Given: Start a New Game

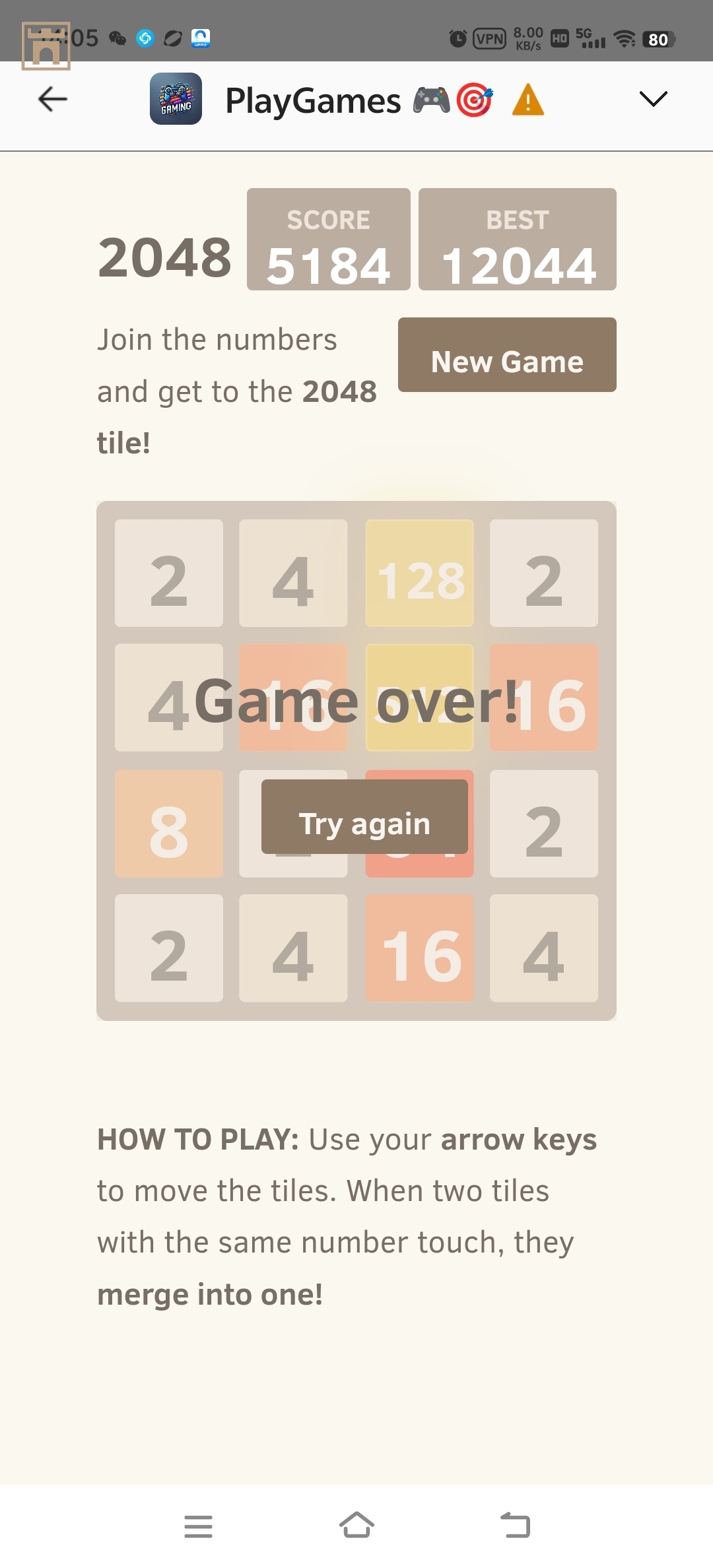Looking at the screenshot, I should [x=506, y=355].
